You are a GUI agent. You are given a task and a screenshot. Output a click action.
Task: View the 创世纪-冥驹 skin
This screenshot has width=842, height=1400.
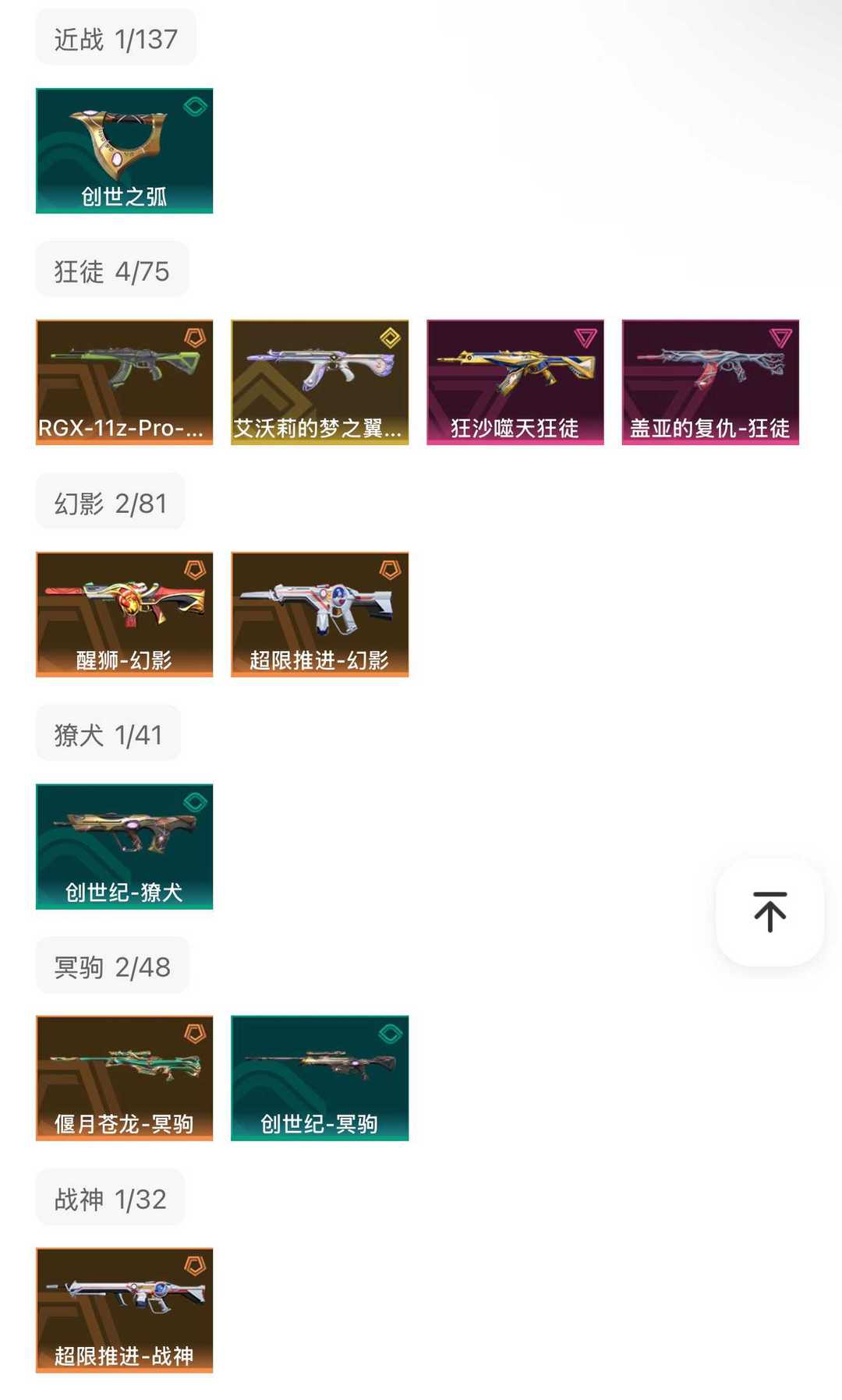[x=320, y=1078]
